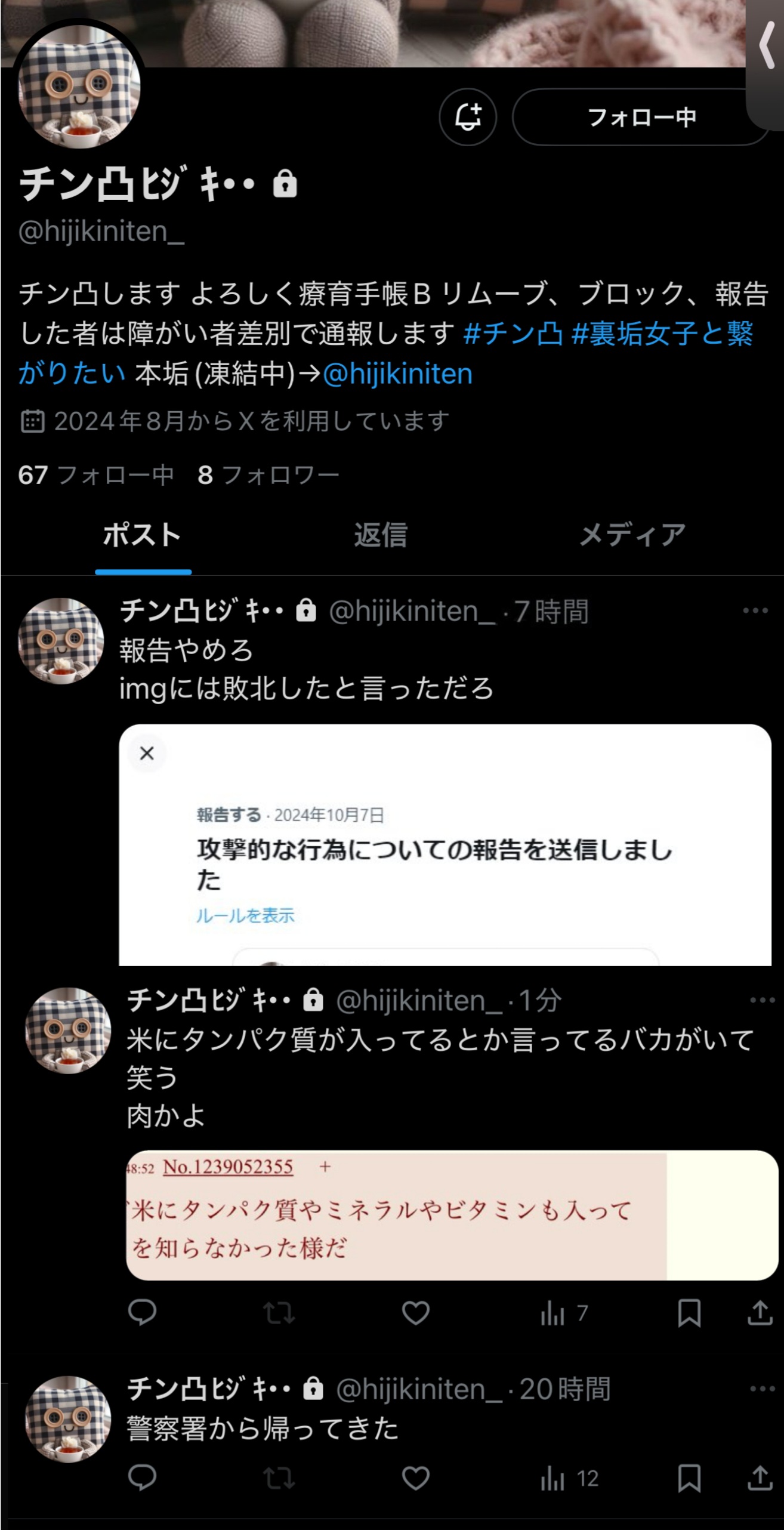
Task: Share the 米にタンパク質 post
Action: pyautogui.click(x=760, y=1313)
